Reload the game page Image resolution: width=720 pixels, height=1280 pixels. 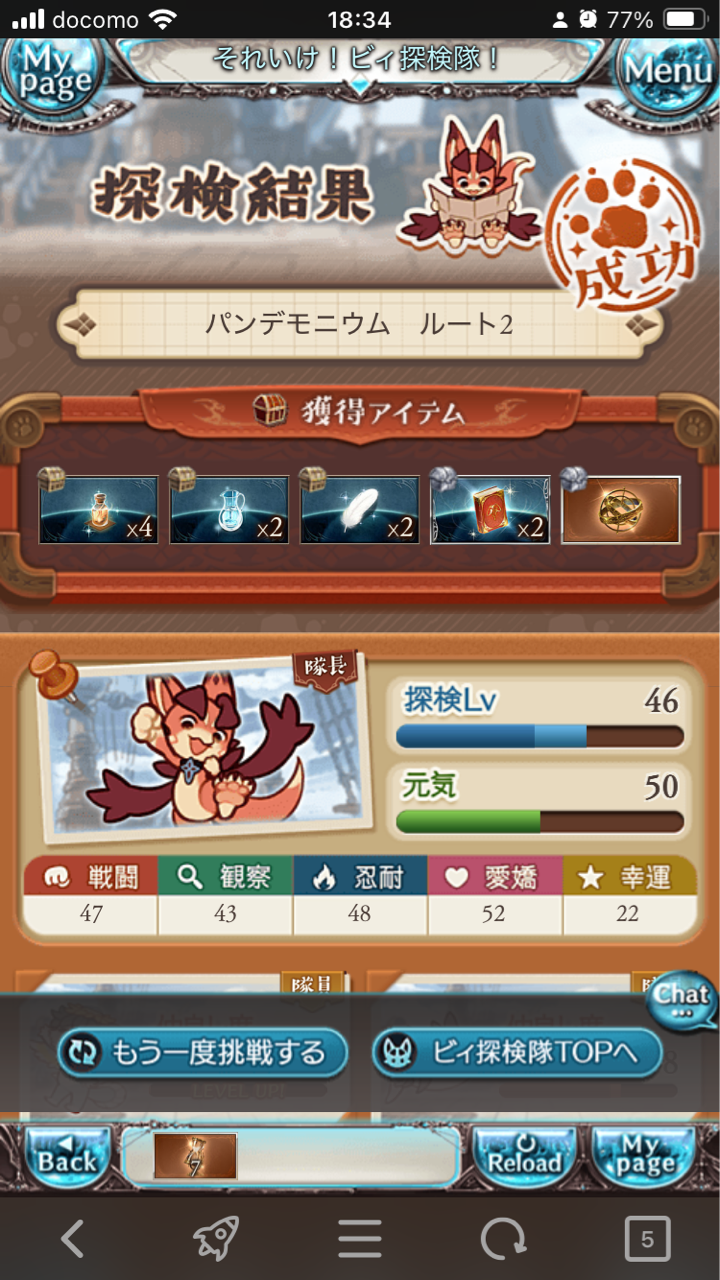coord(523,1156)
